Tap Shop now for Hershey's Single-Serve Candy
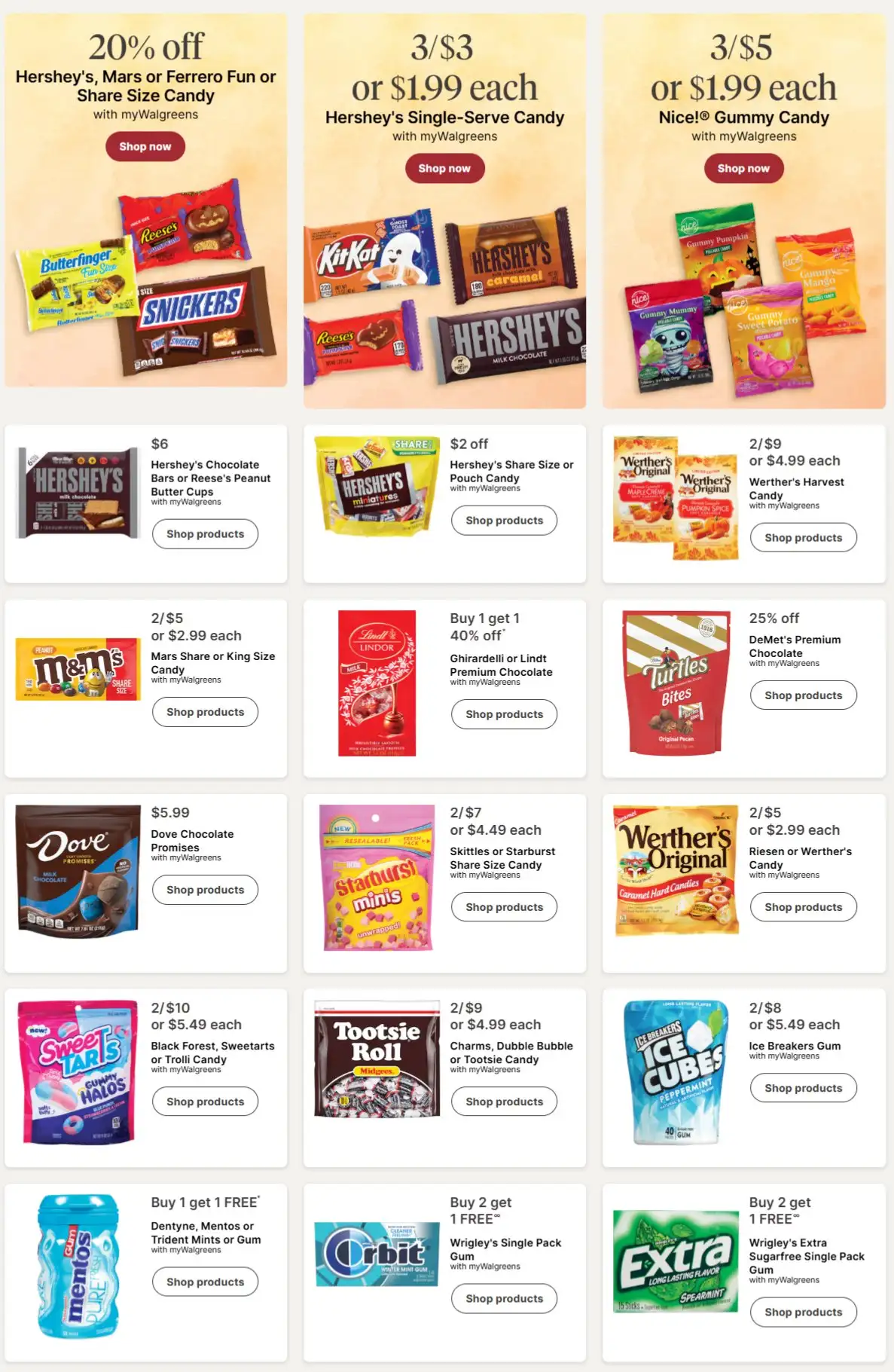894x1372 pixels. [444, 168]
